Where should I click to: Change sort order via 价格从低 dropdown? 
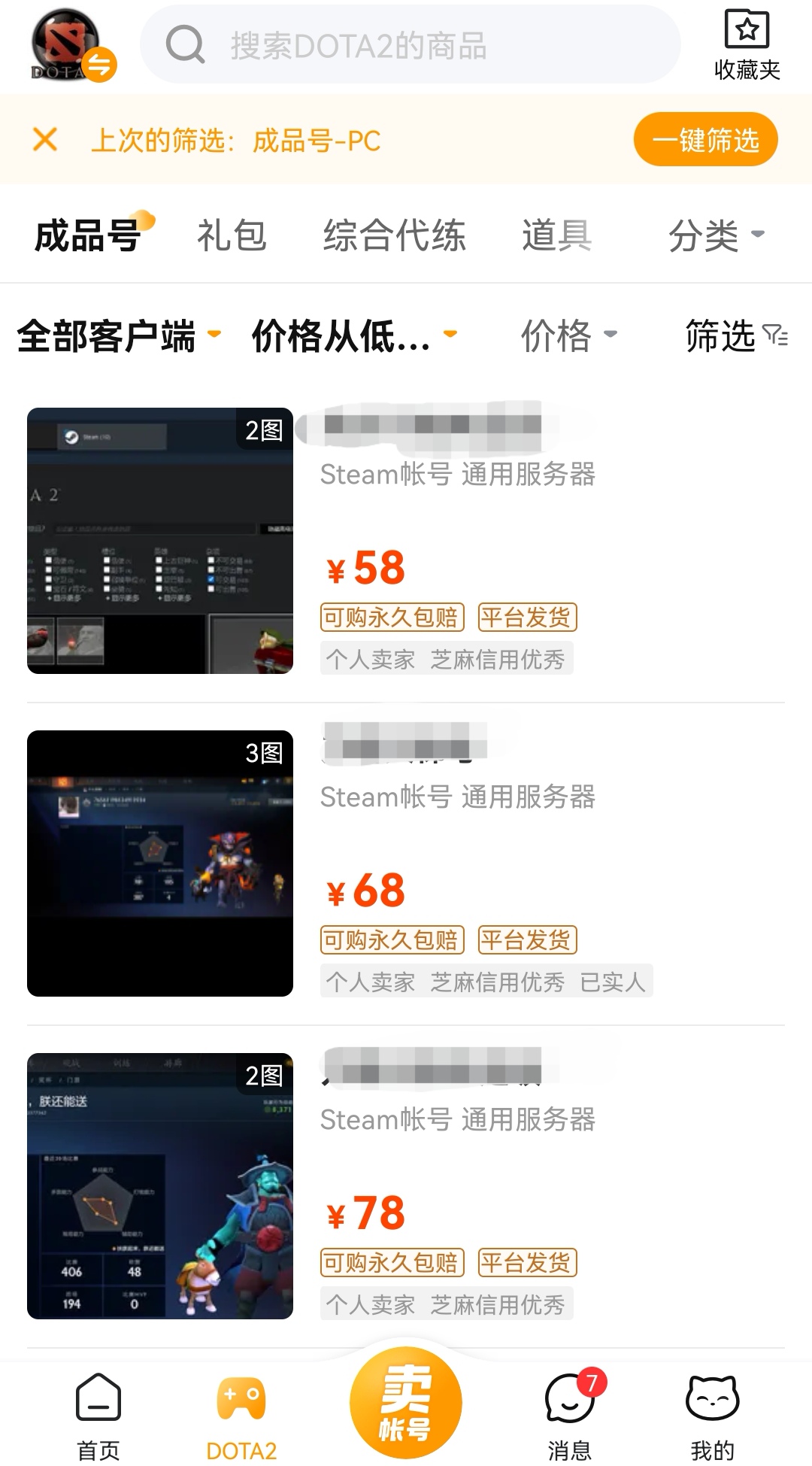(x=353, y=335)
